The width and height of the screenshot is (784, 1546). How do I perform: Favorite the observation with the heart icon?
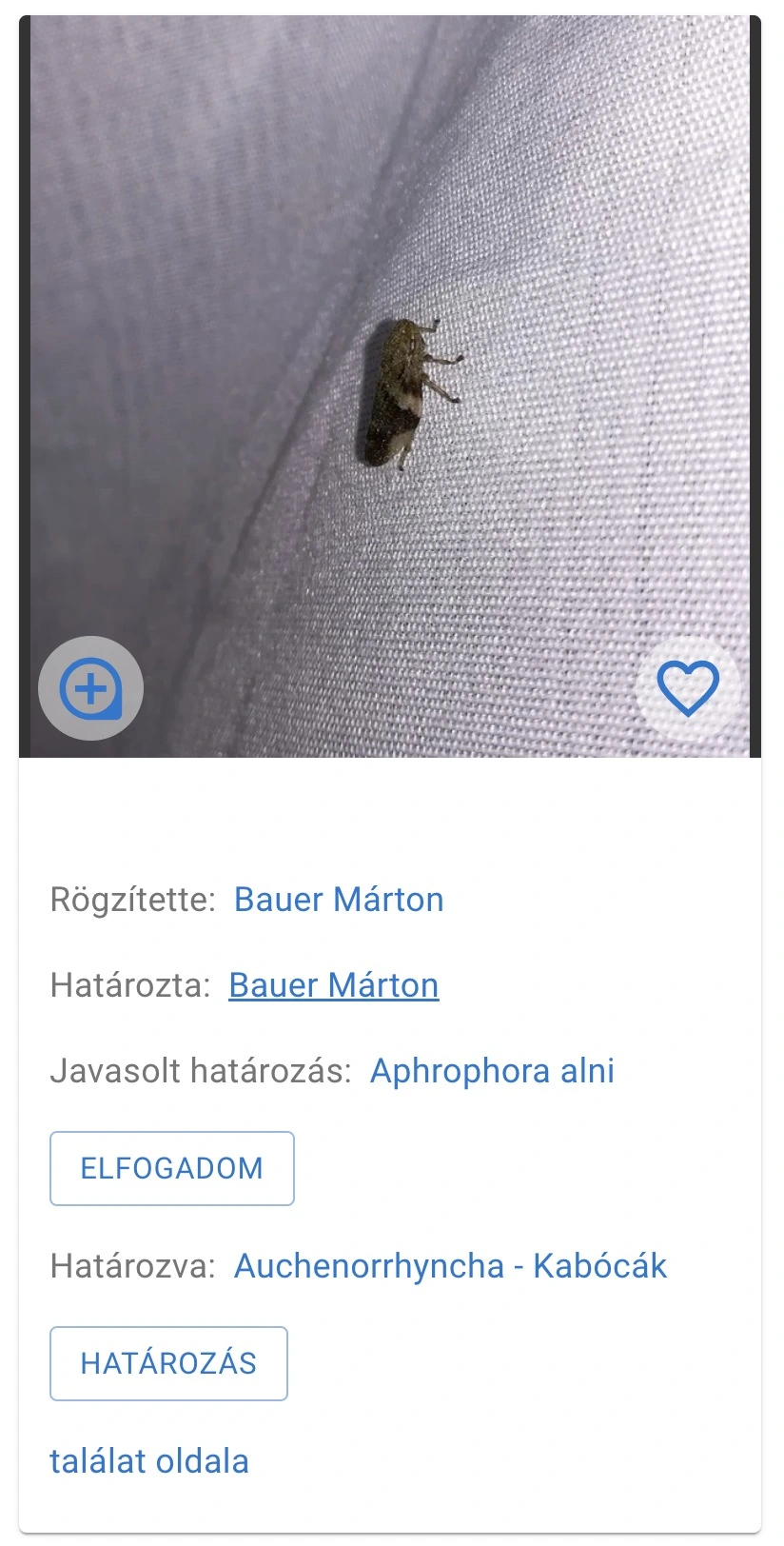click(687, 687)
